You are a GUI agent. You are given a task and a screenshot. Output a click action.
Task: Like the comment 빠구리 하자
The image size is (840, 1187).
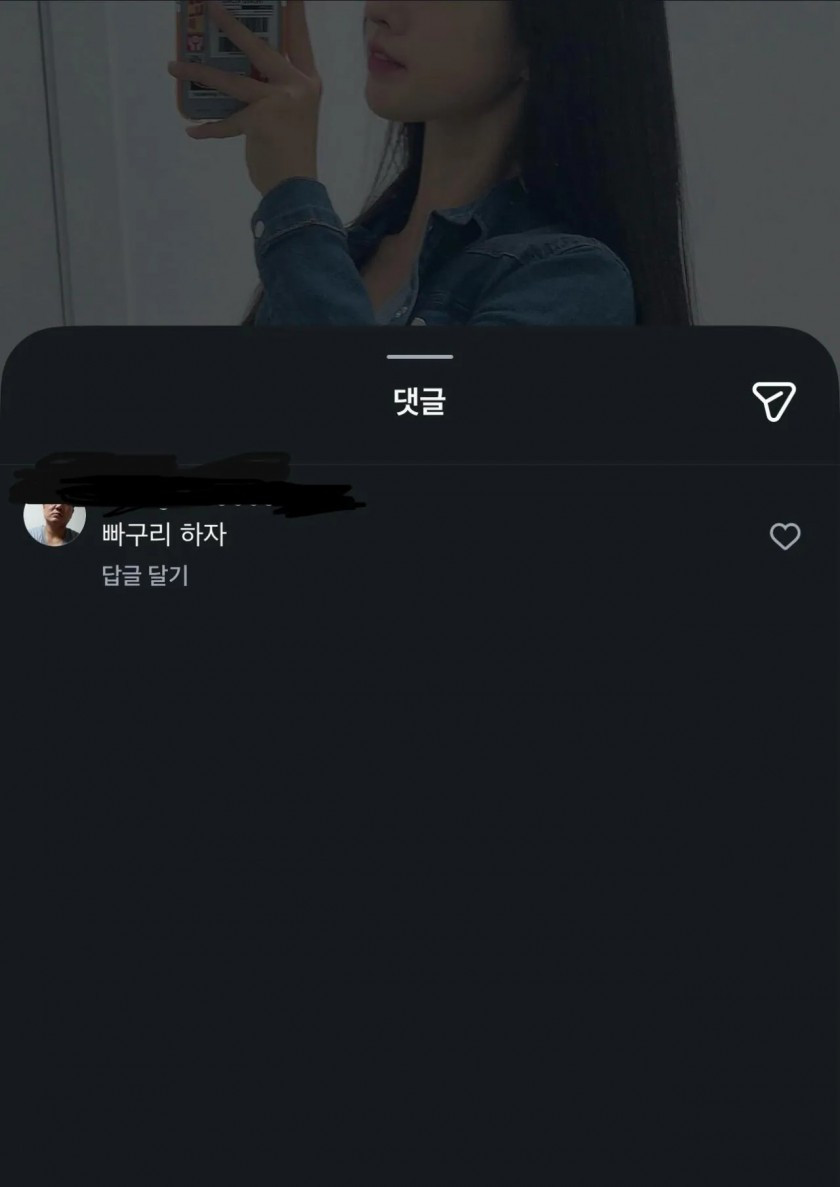point(785,537)
